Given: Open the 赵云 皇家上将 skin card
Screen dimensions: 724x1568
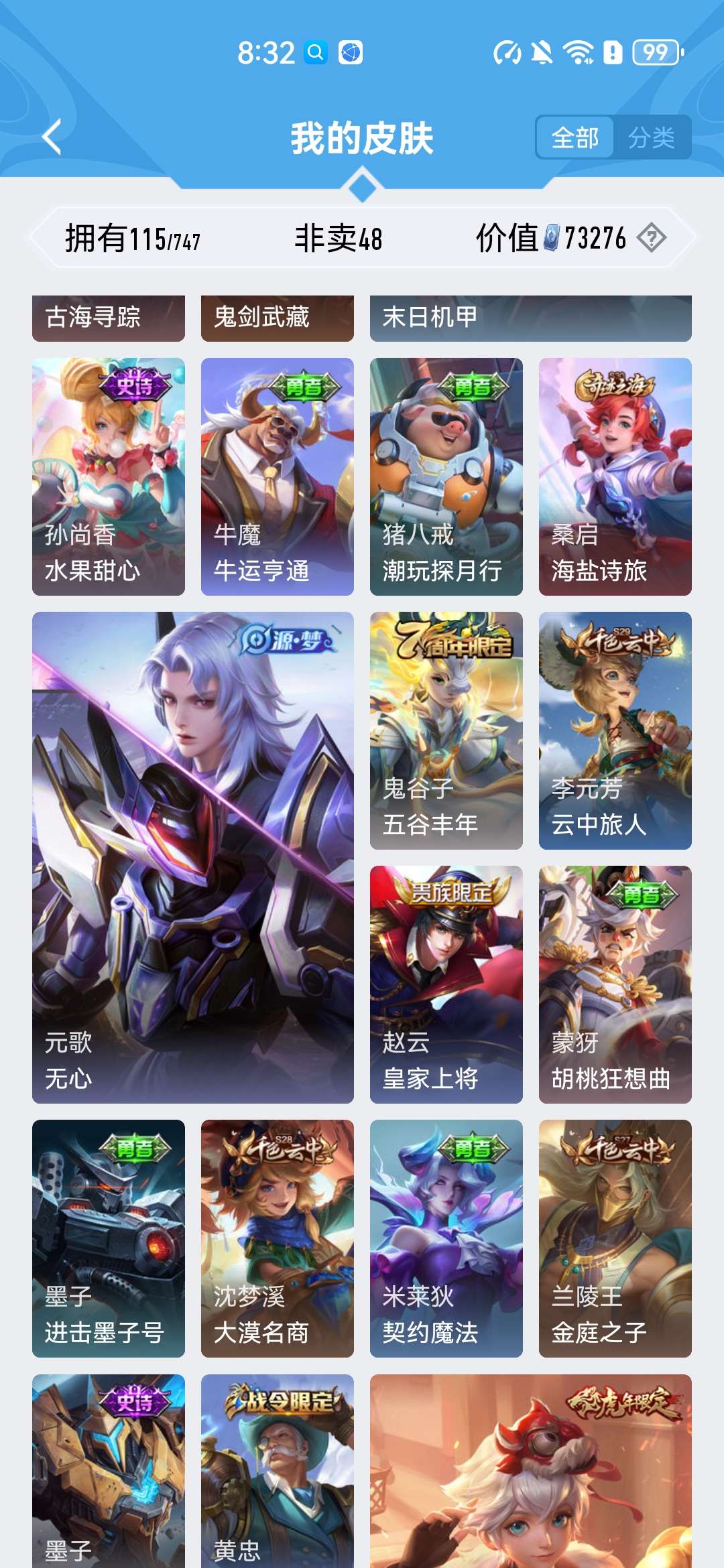Looking at the screenshot, I should coord(446,984).
